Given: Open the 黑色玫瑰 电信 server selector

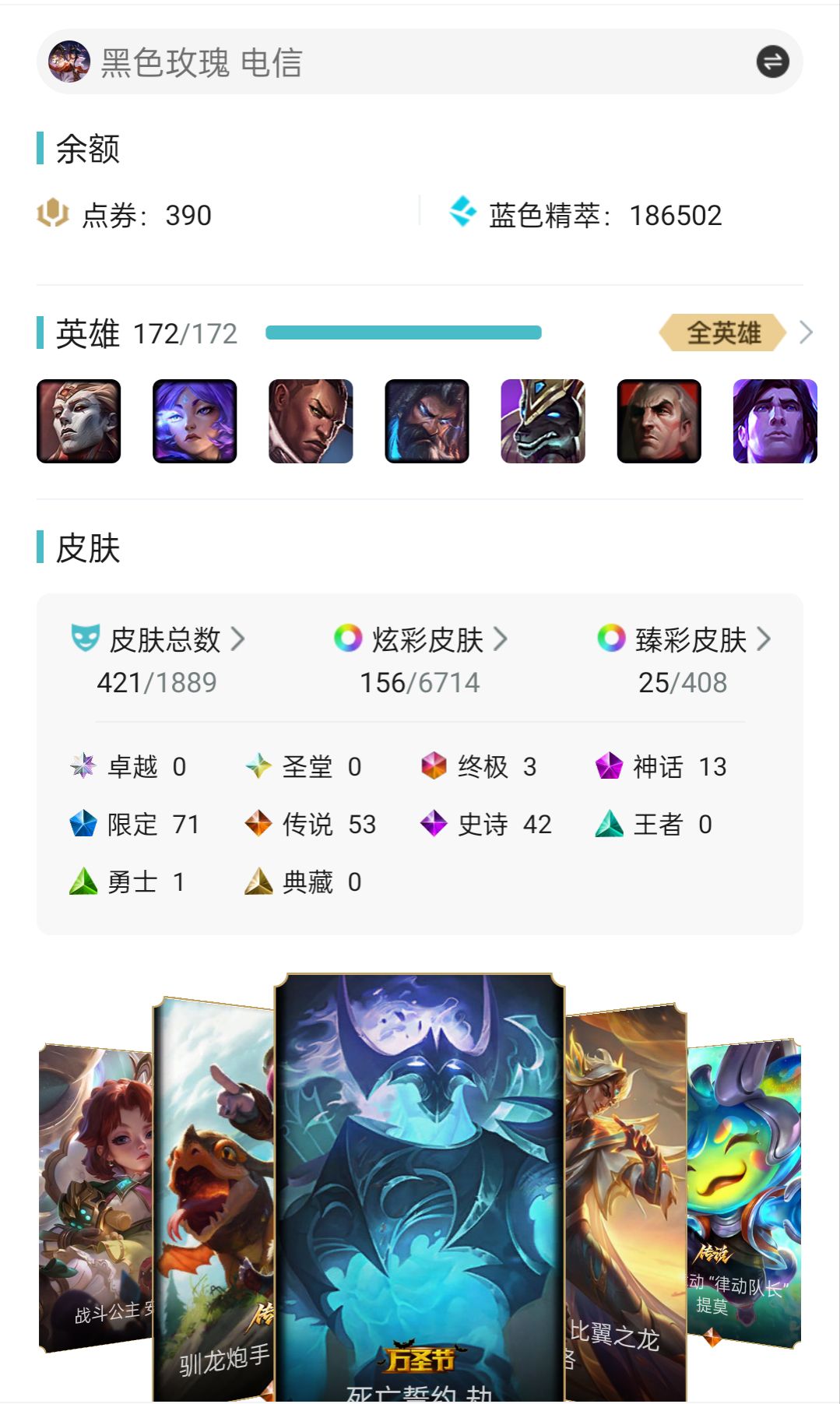Looking at the screenshot, I should click(201, 62).
